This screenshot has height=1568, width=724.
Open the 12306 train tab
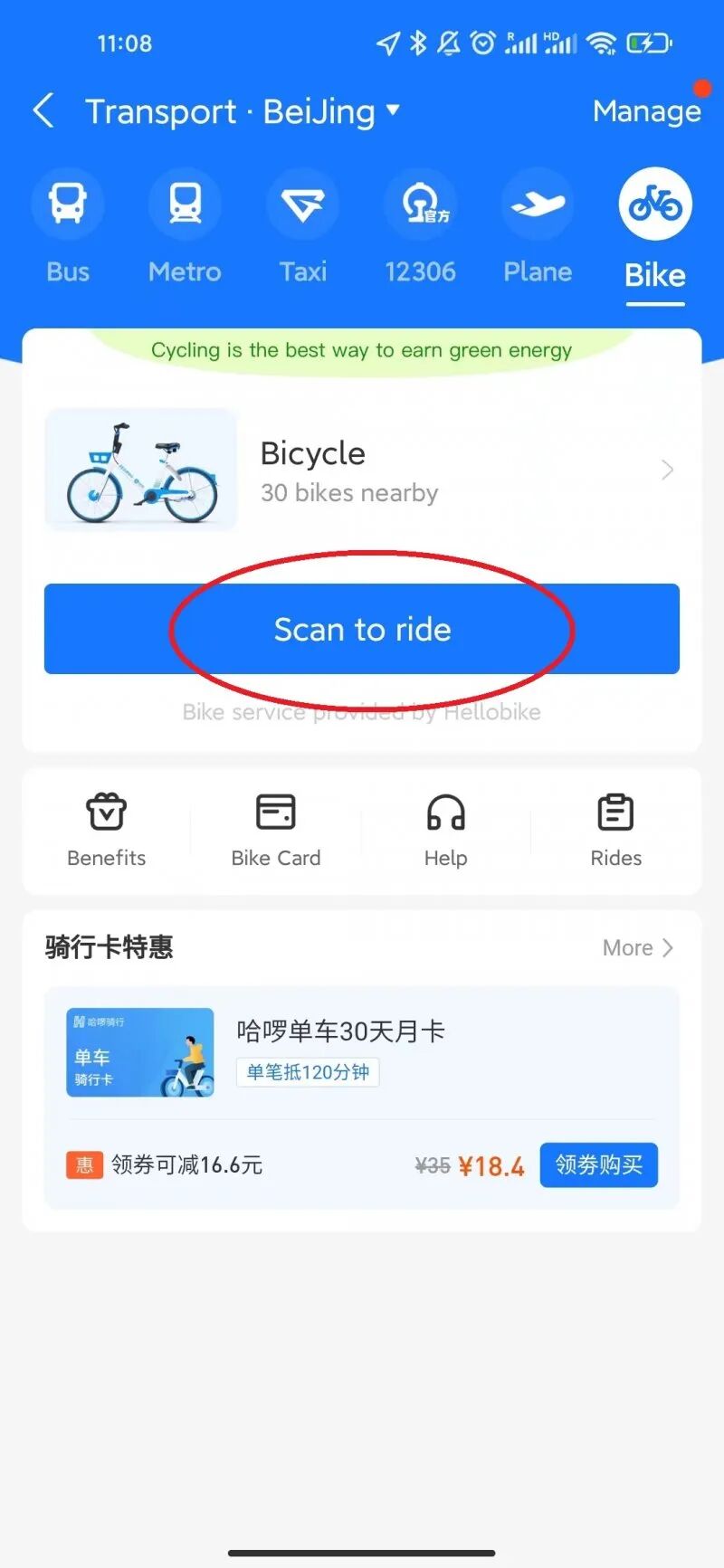420,226
